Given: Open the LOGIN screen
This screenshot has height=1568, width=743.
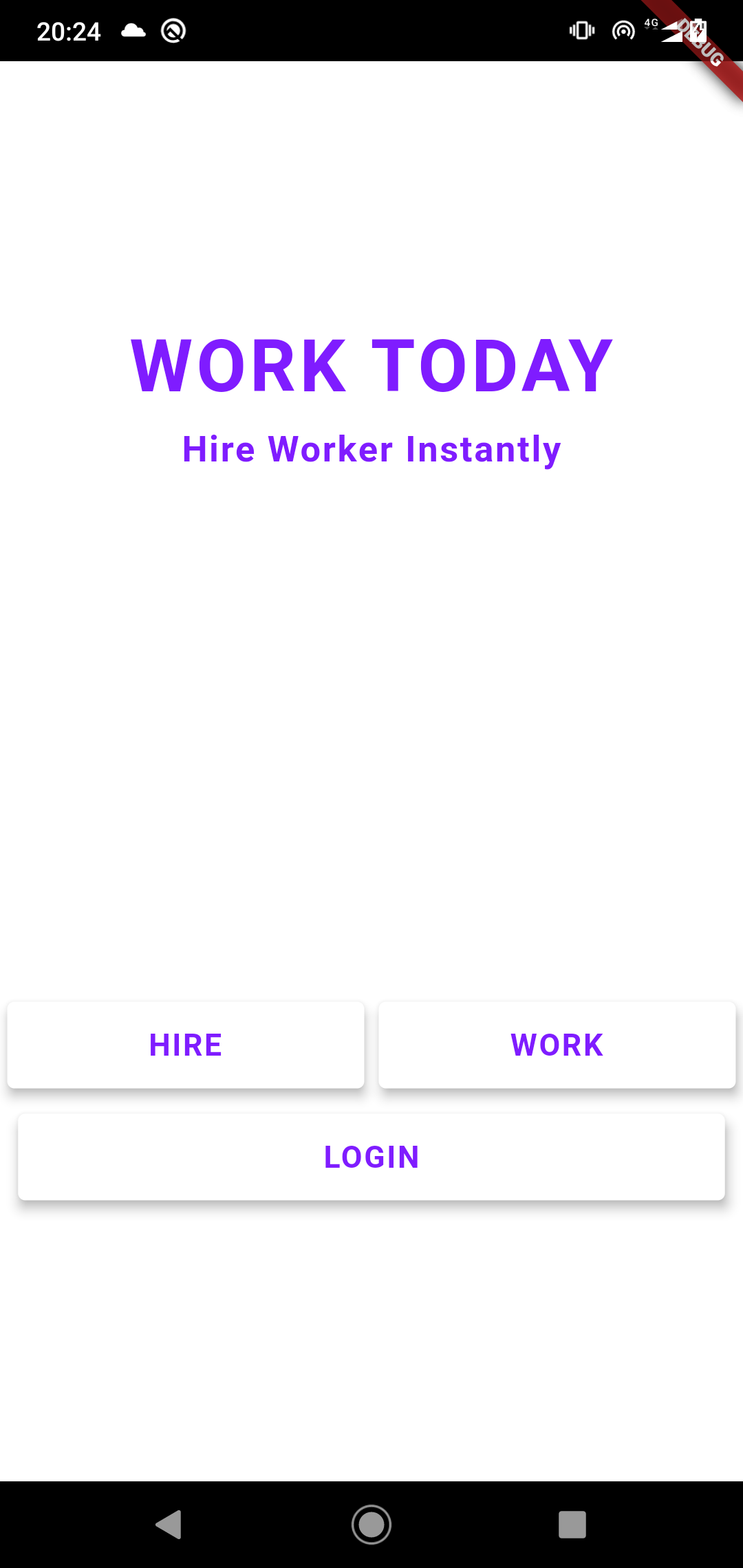Looking at the screenshot, I should 371,1157.
